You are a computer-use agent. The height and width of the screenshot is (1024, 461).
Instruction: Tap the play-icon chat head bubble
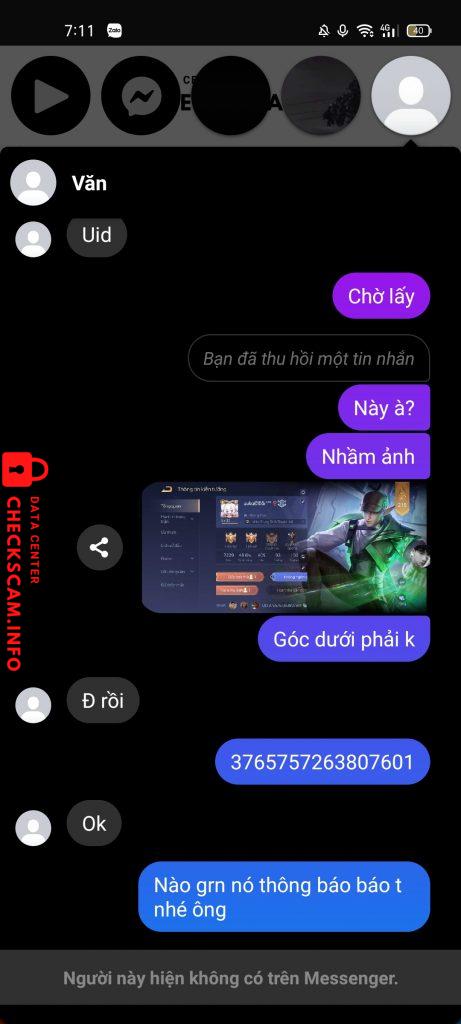(x=51, y=96)
